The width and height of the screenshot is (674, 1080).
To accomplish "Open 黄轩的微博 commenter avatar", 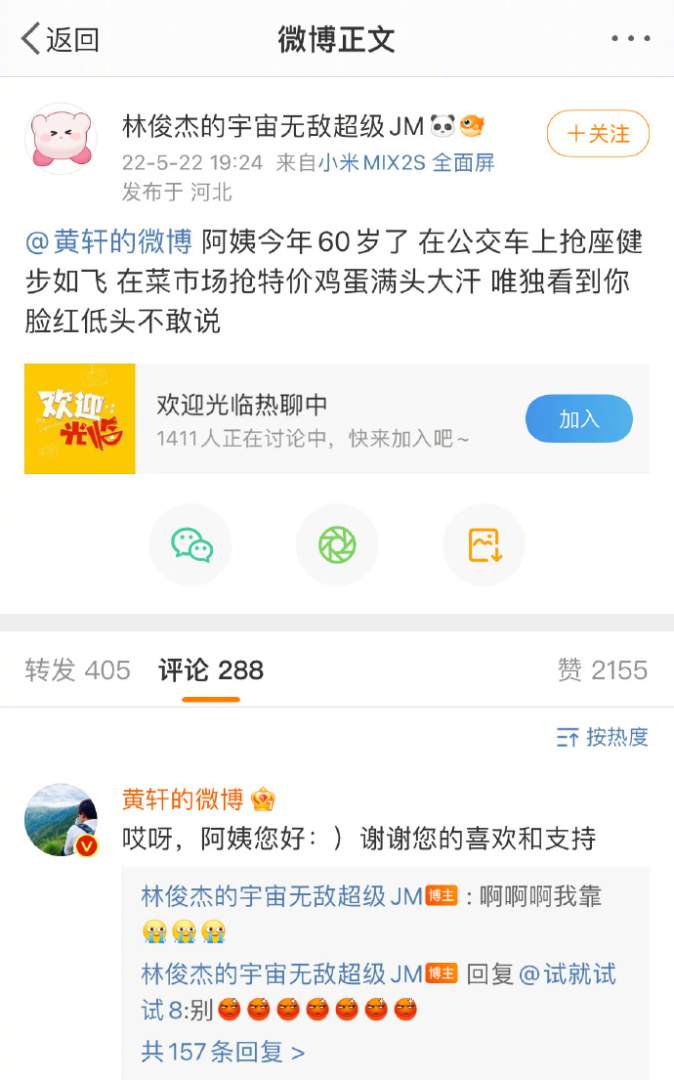I will (61, 820).
